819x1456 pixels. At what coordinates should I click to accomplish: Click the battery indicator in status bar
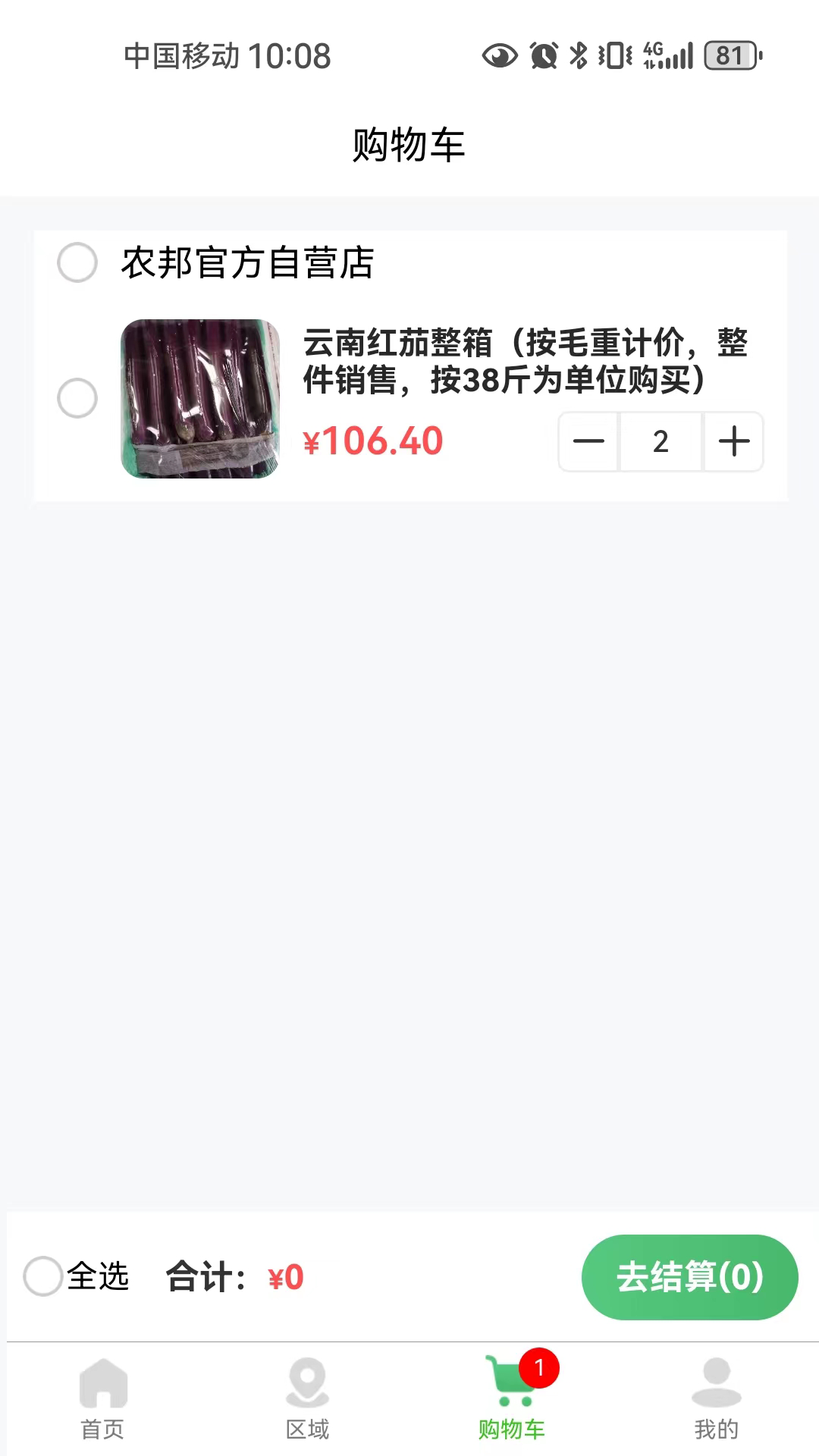(x=730, y=55)
